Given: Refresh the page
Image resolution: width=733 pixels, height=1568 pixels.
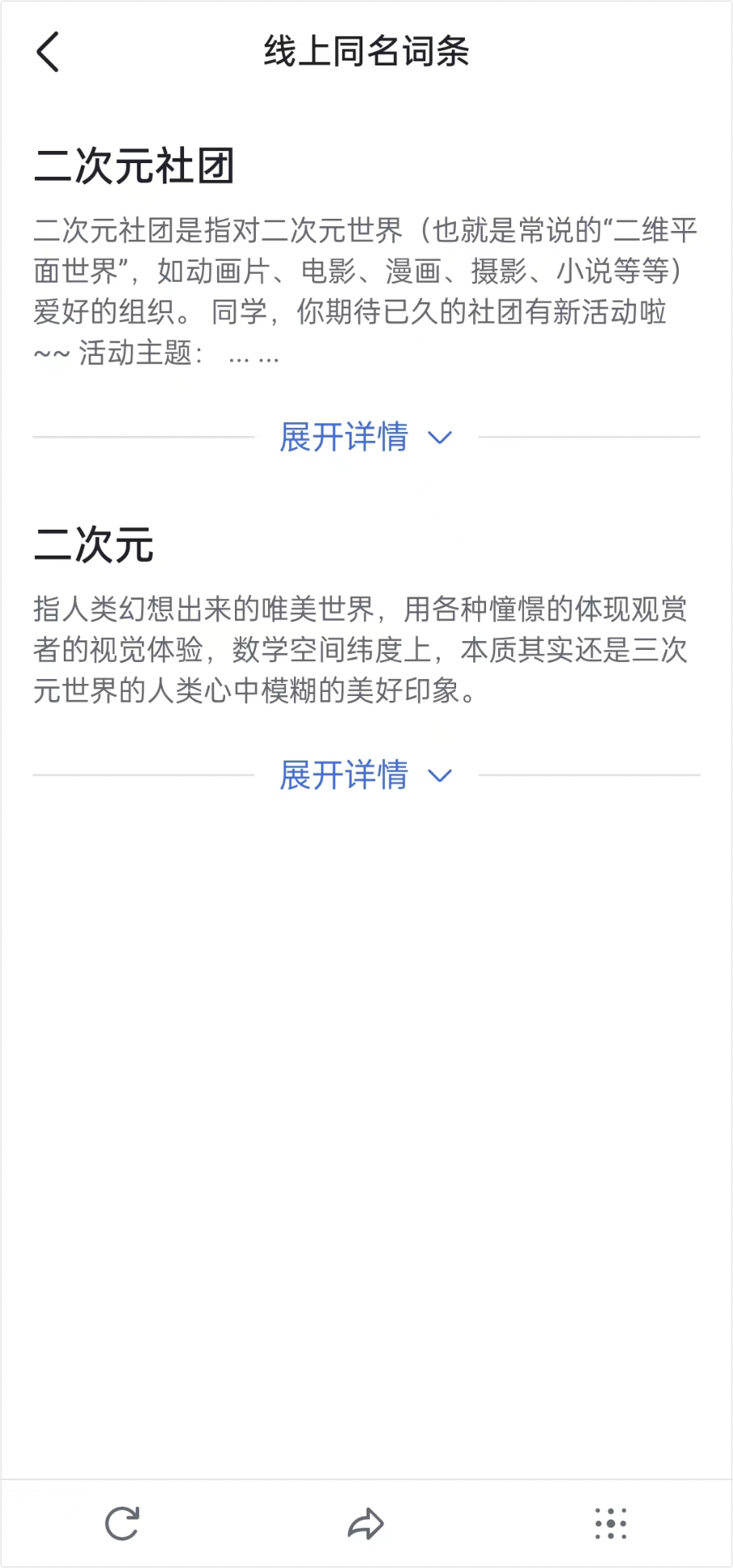Looking at the screenshot, I should [123, 1524].
